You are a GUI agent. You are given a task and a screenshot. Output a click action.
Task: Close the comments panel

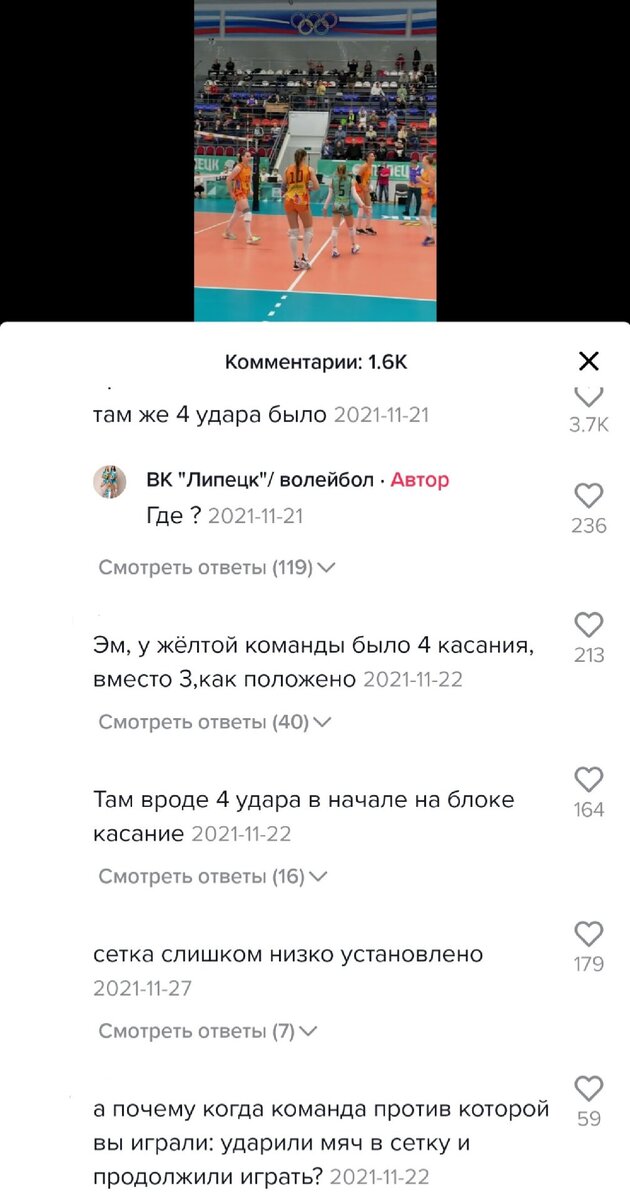click(589, 362)
